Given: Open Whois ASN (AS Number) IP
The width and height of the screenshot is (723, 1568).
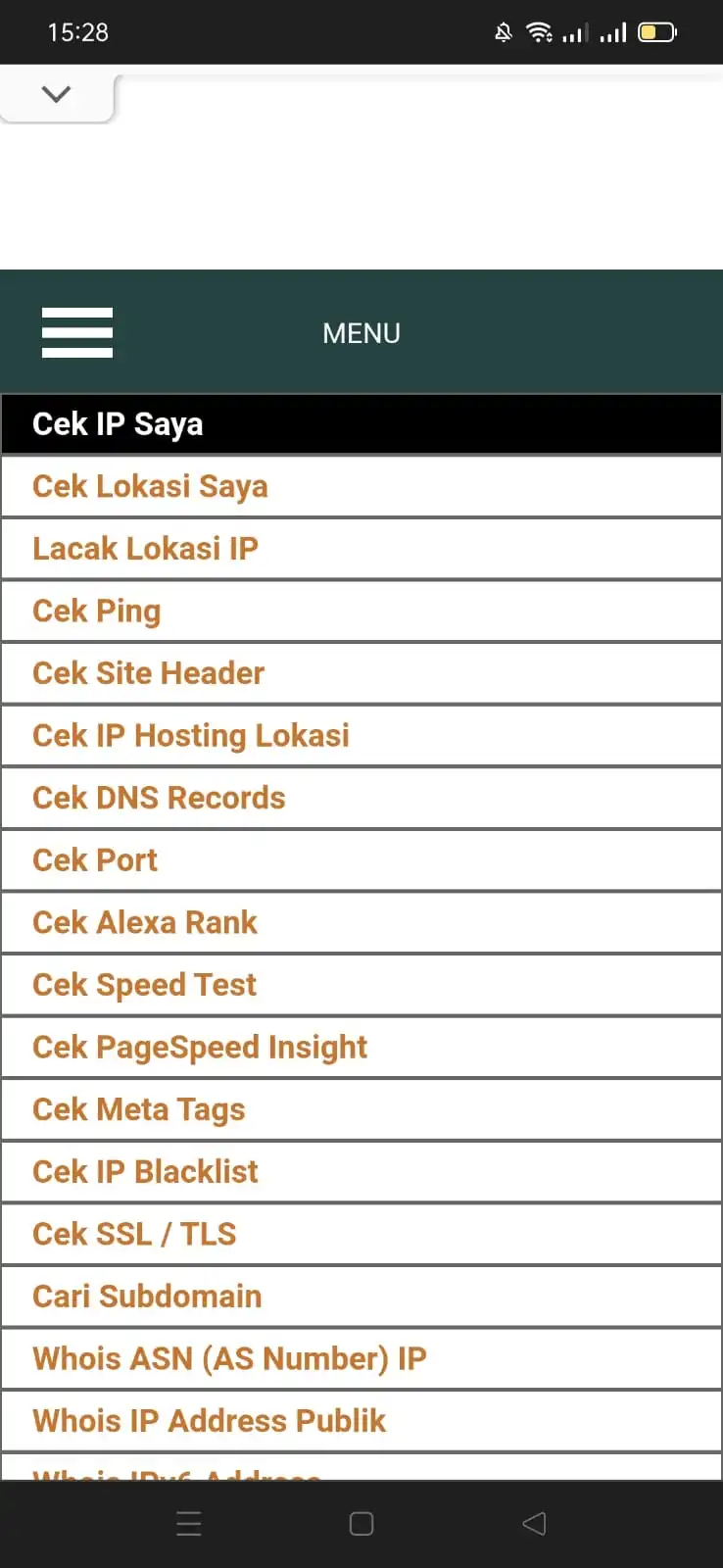Looking at the screenshot, I should click(361, 1359).
